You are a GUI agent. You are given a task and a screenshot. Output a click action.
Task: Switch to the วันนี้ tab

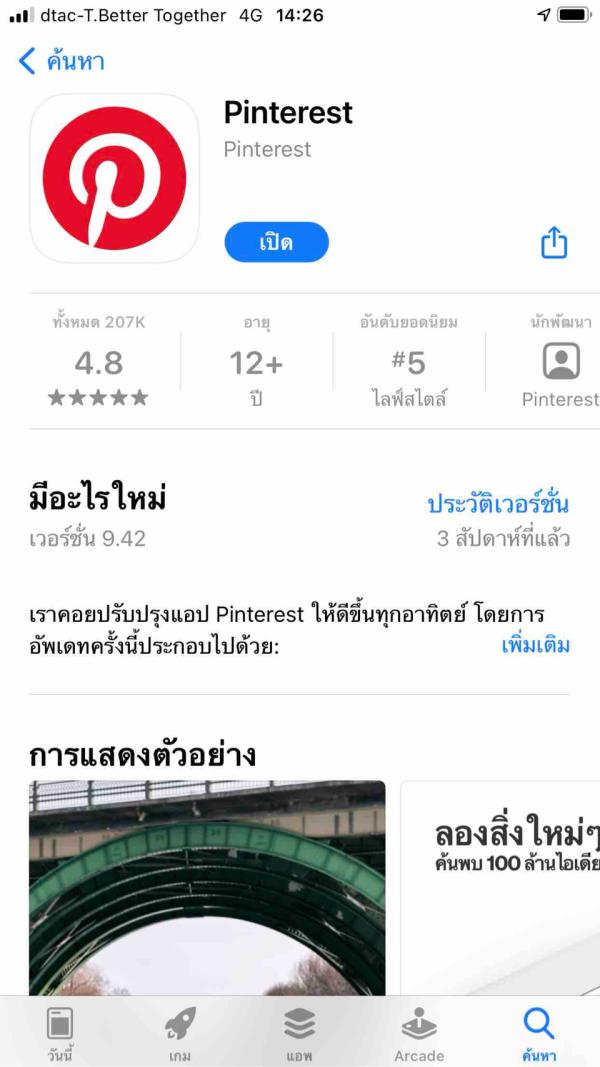pos(60,1034)
